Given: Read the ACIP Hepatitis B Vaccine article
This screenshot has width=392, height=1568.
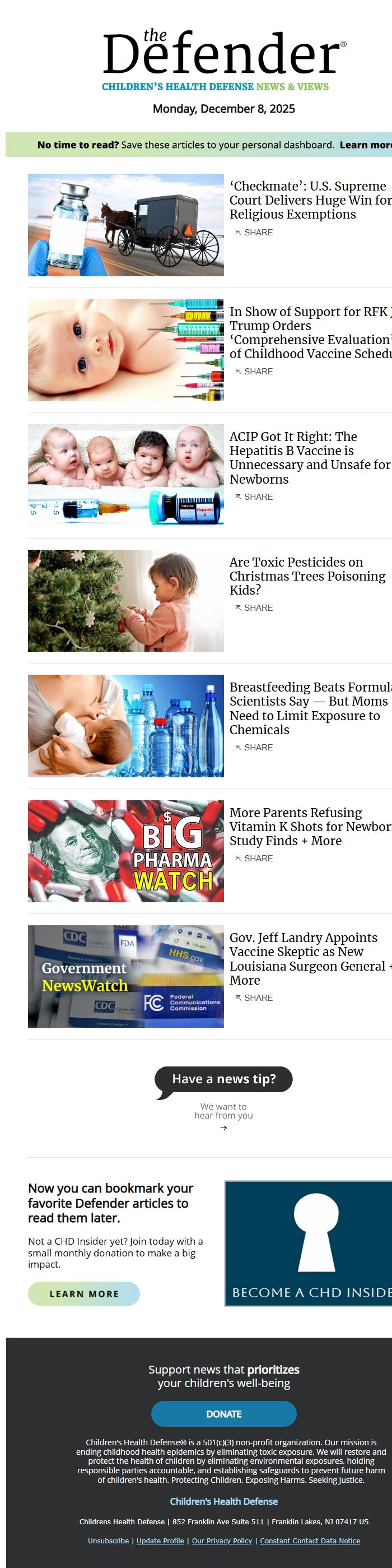Looking at the screenshot, I should pos(309,457).
